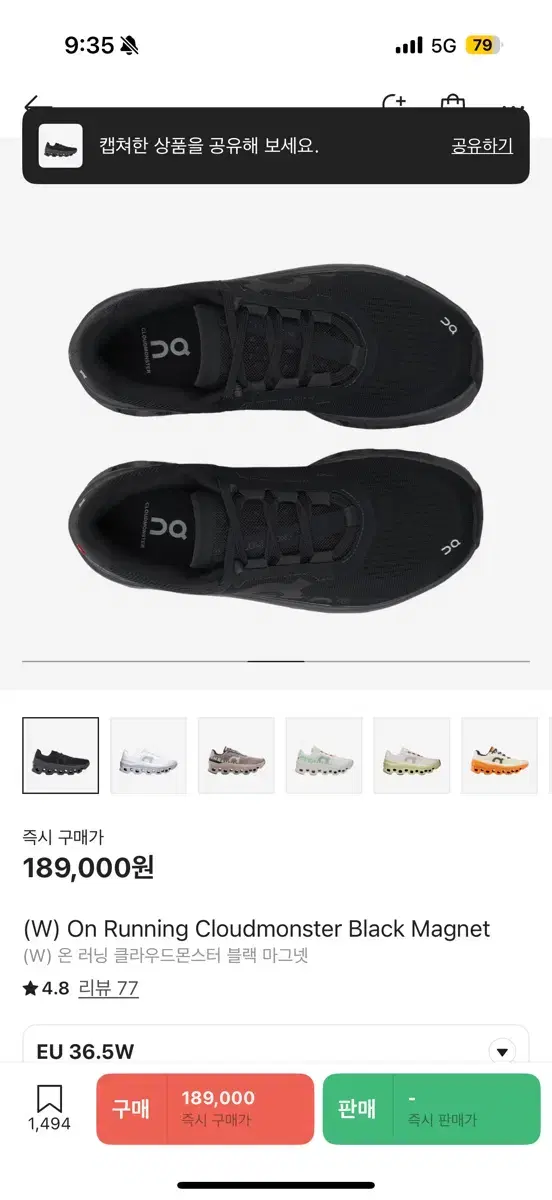Bookmark this product with 1,494 saves
Viewport: 552px width, 1200px height.
tap(49, 1108)
